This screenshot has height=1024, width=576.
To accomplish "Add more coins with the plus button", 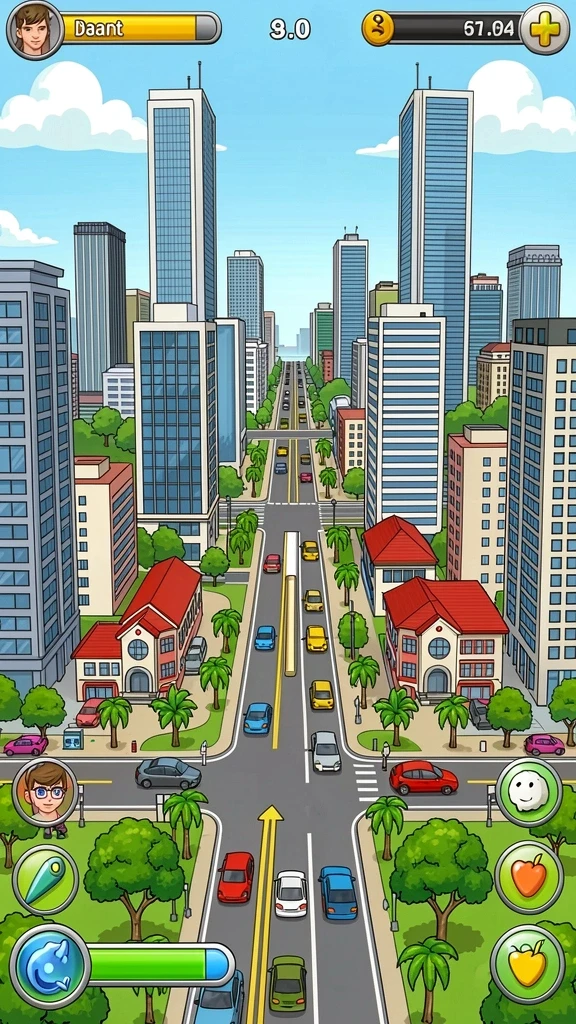I will [545, 29].
